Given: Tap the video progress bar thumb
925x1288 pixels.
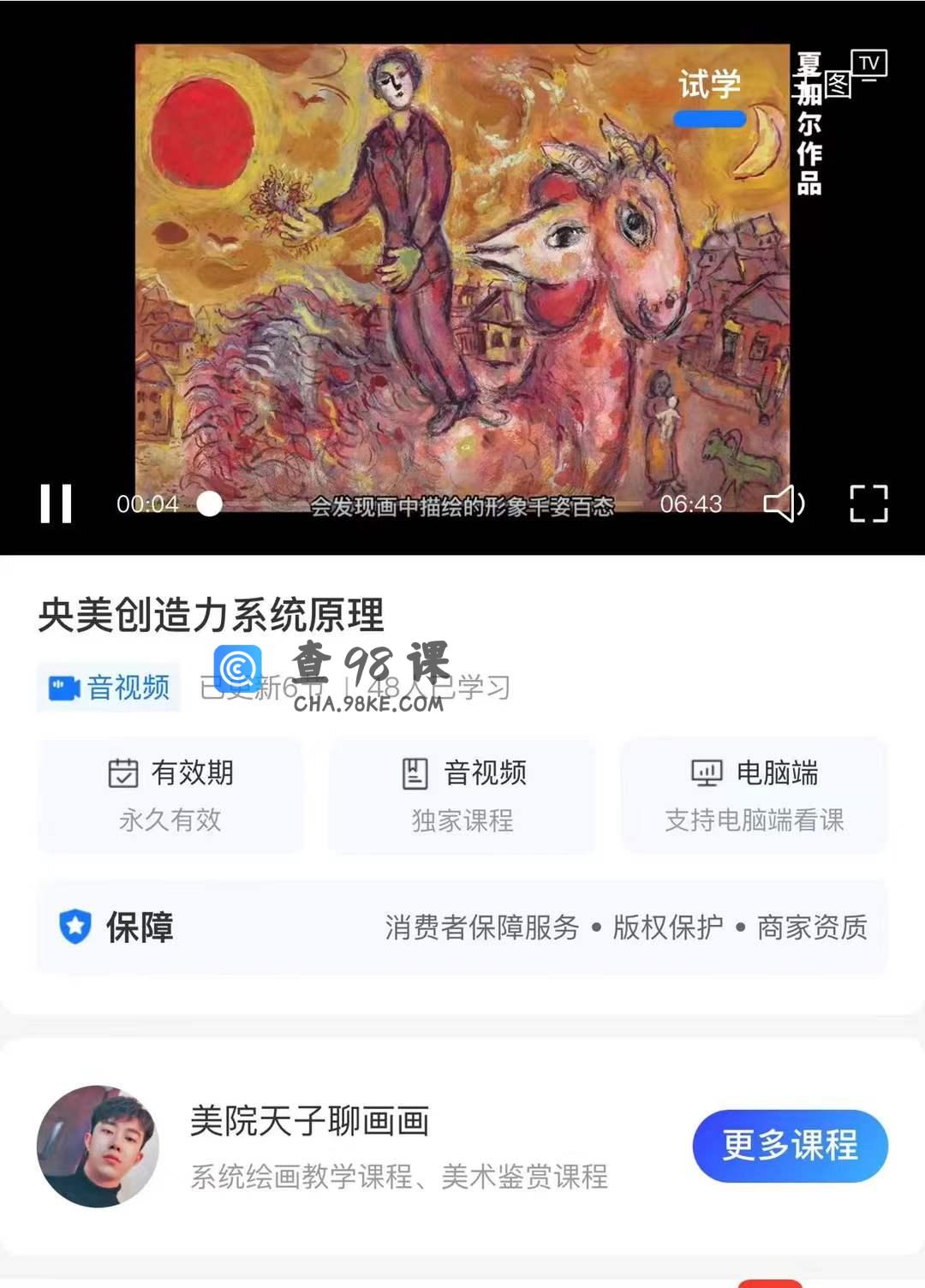Looking at the screenshot, I should tap(209, 504).
